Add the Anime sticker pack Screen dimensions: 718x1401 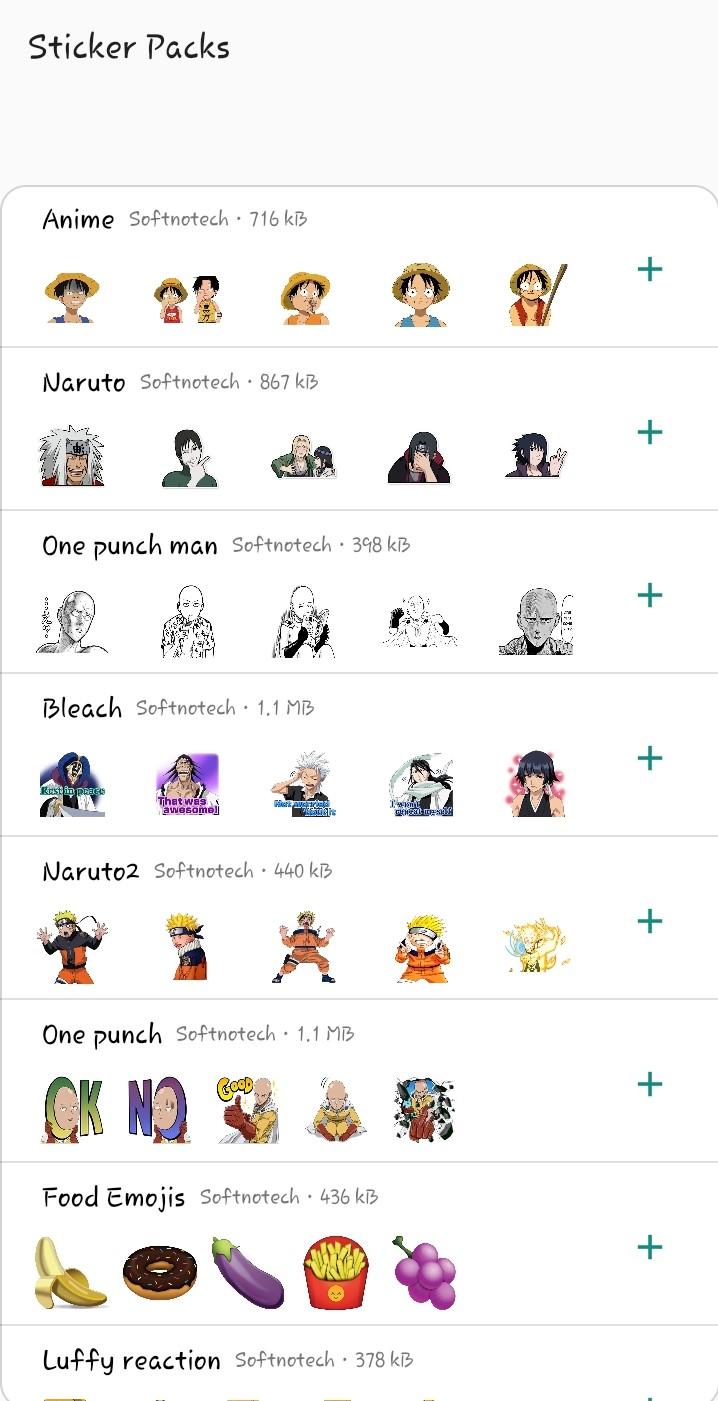(650, 269)
